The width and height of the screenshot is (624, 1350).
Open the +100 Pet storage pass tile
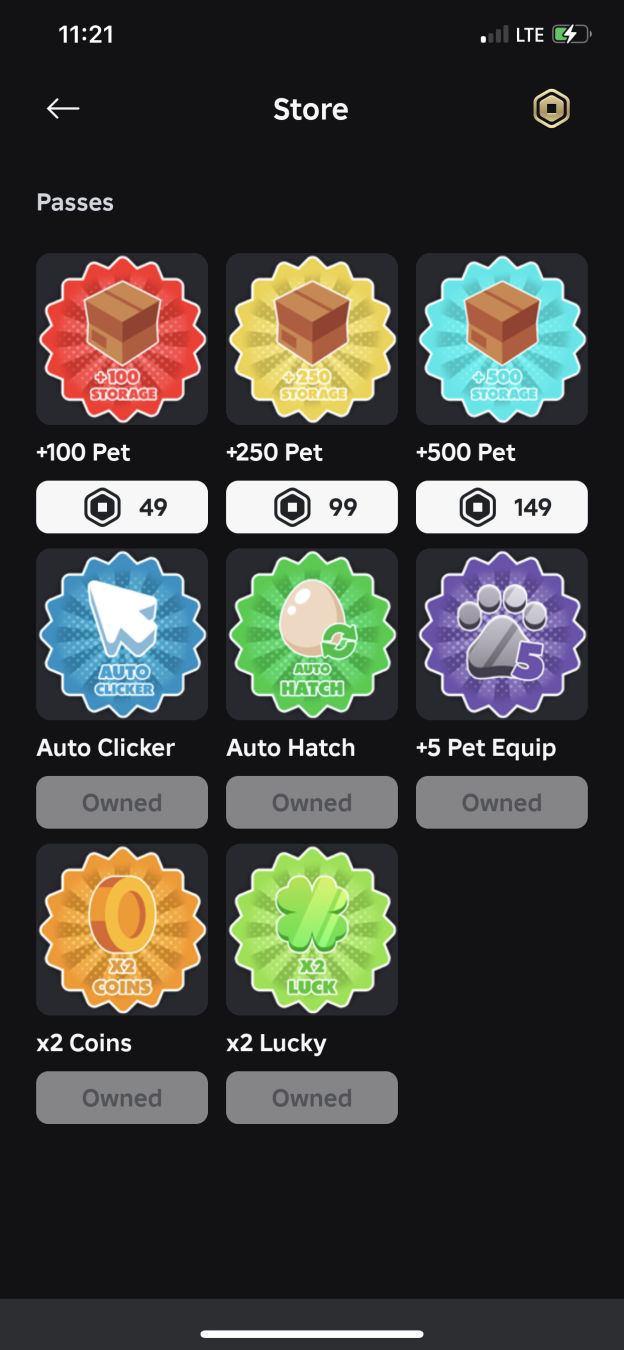[x=122, y=339]
